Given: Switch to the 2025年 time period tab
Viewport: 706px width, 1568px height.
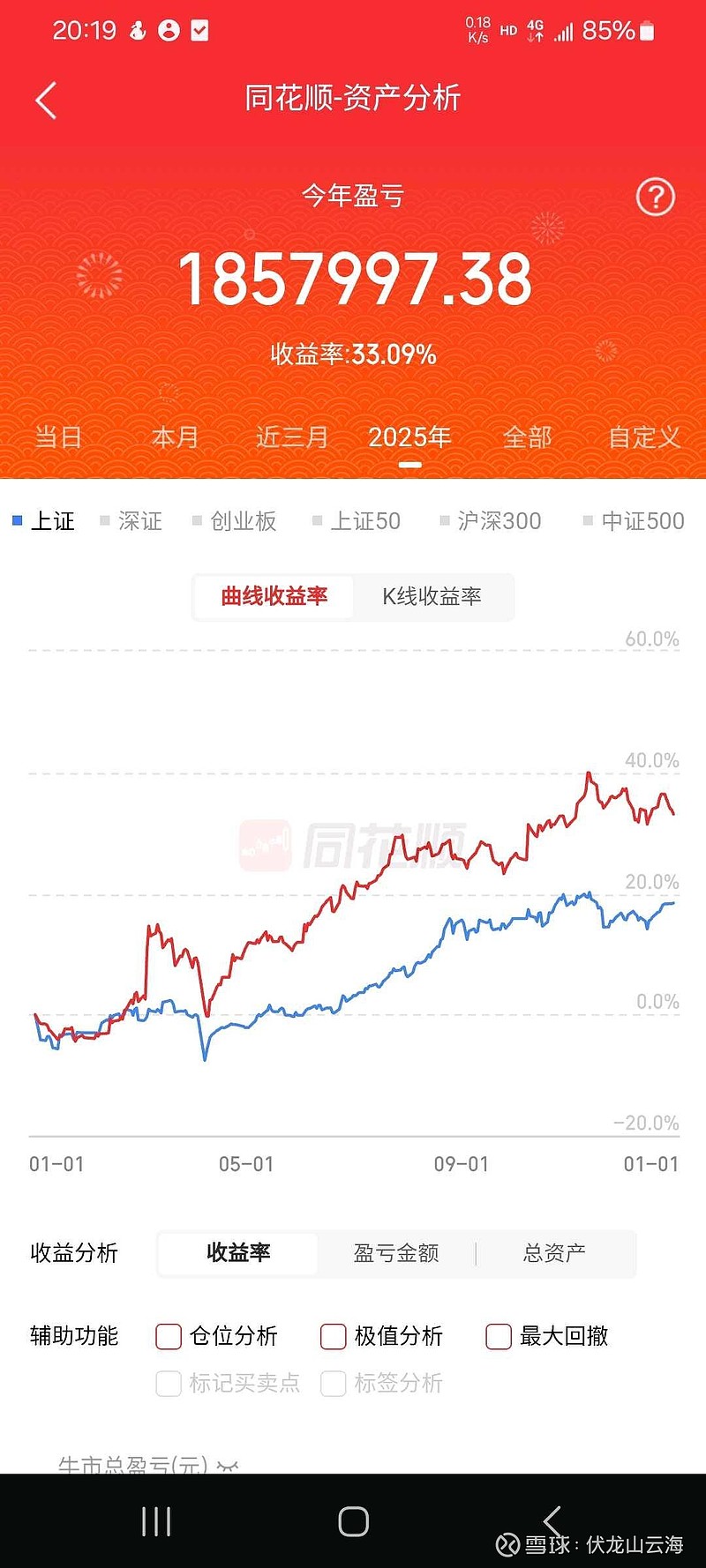Looking at the screenshot, I should [x=409, y=437].
